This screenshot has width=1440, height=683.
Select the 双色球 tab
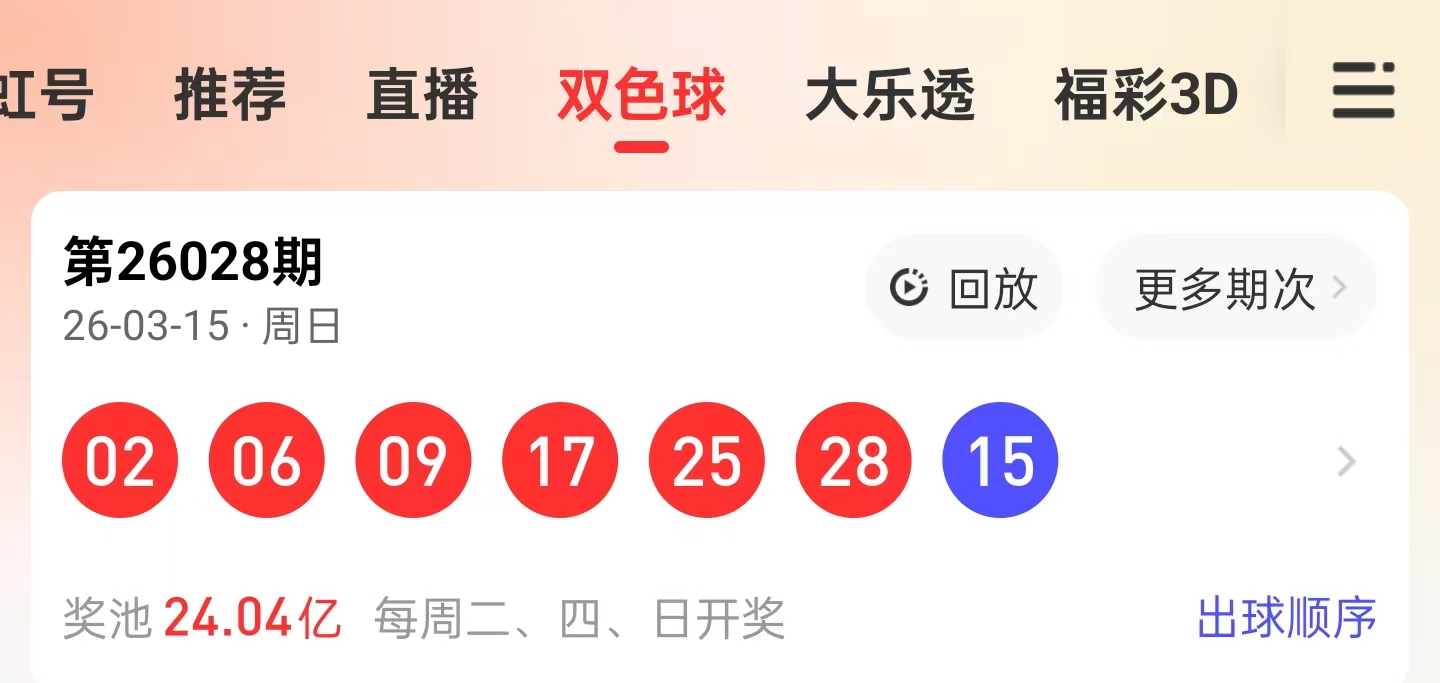tap(641, 95)
